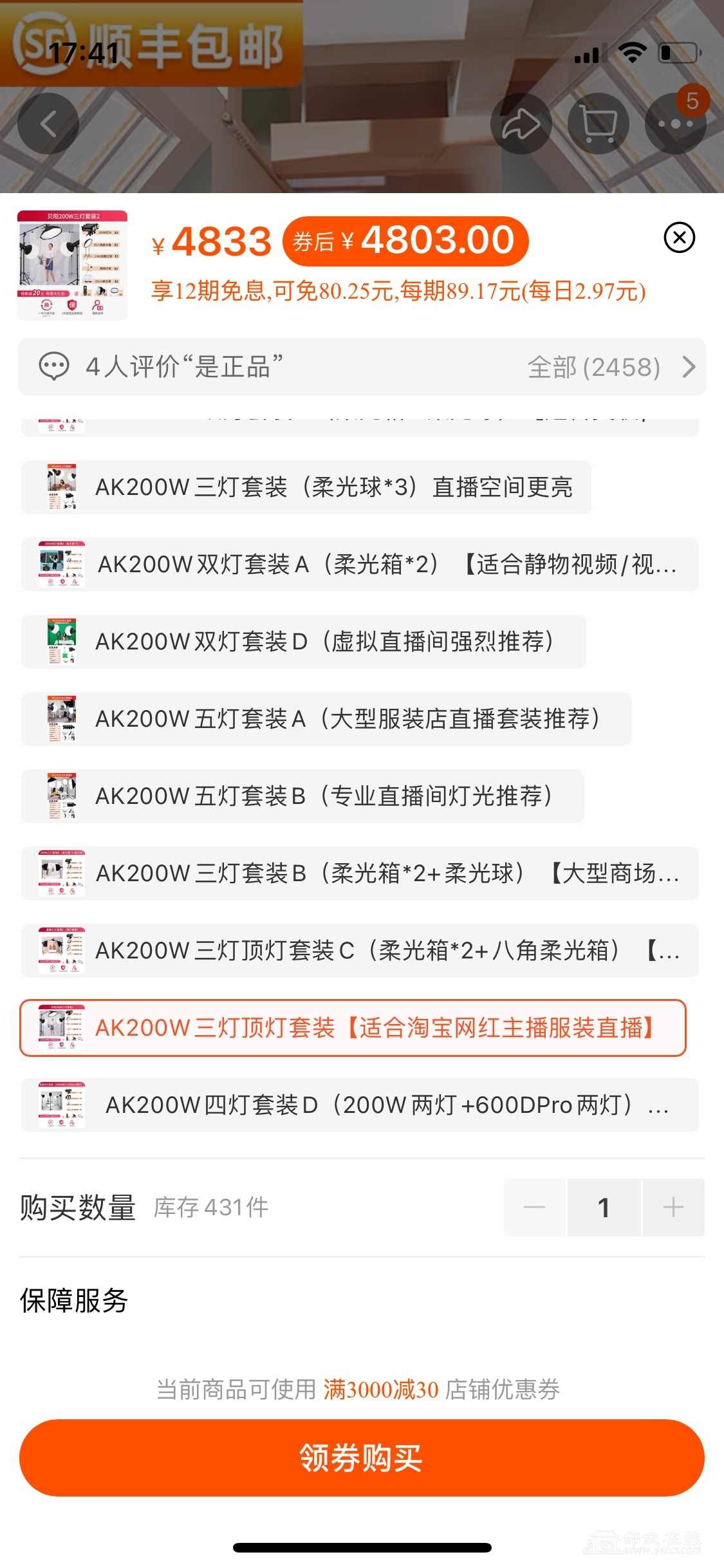Go back with the top-left arrow
Screen dimensions: 724x1568
[48, 124]
